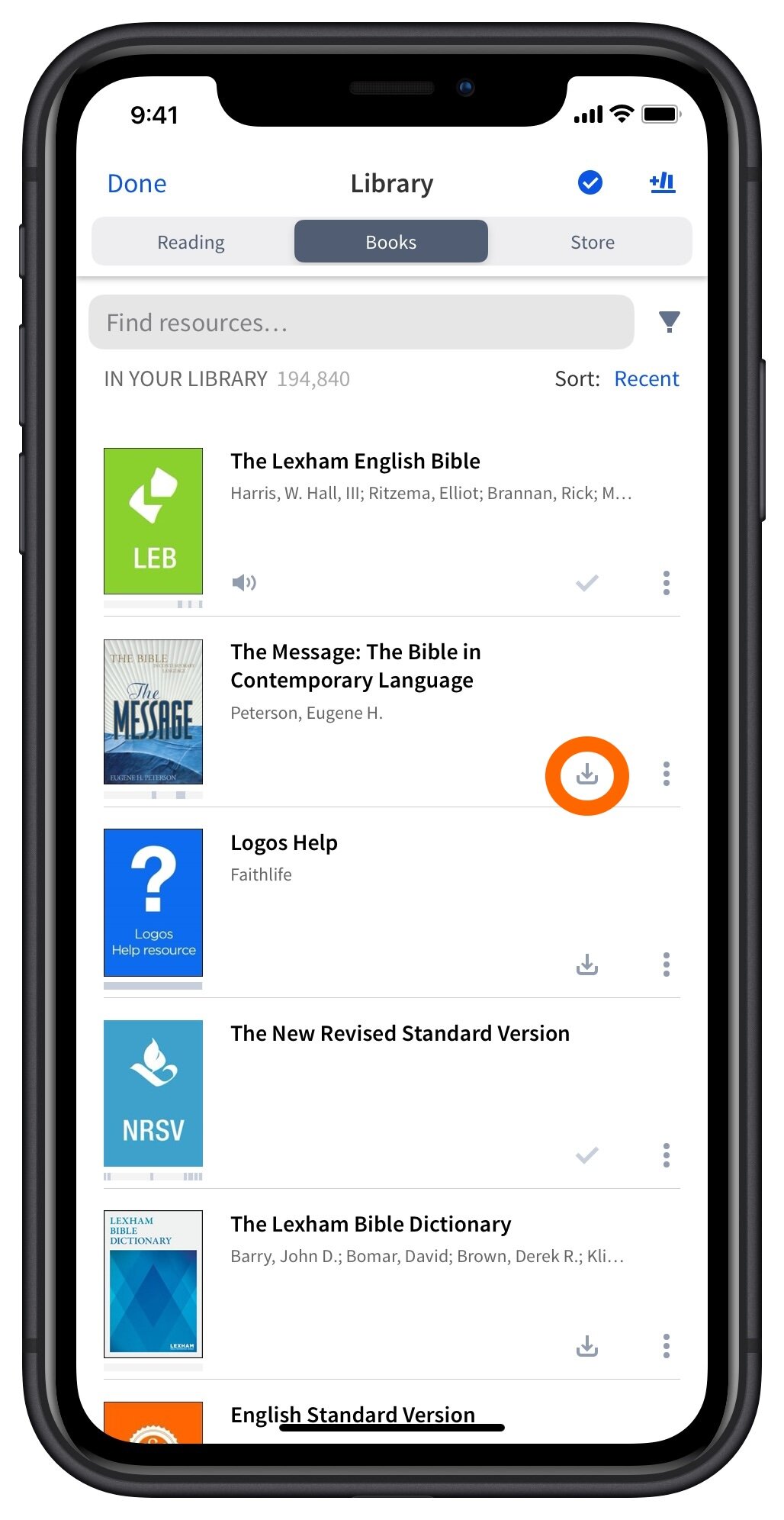
Task: Open The New Revised Standard Version
Action: click(400, 1033)
